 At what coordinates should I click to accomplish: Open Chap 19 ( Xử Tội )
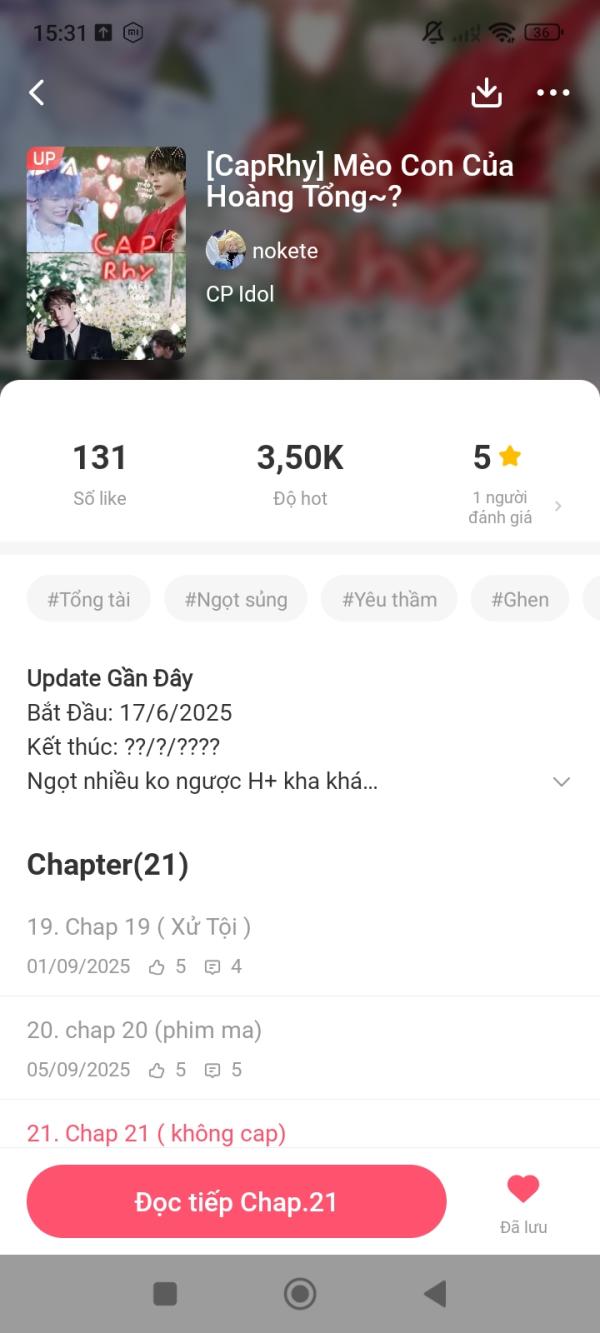[x=139, y=927]
